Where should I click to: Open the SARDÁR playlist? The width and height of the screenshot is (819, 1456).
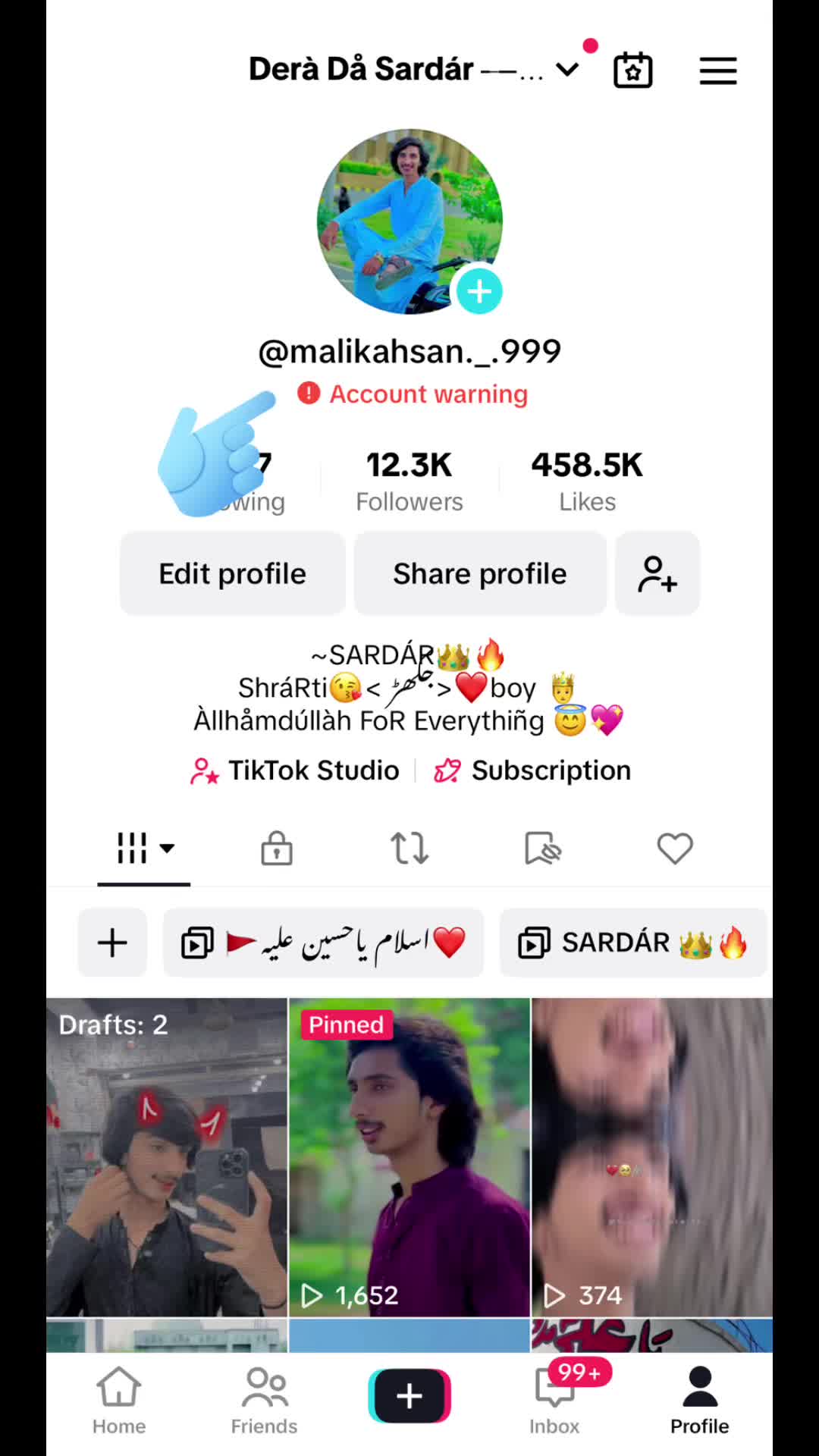coord(633,943)
